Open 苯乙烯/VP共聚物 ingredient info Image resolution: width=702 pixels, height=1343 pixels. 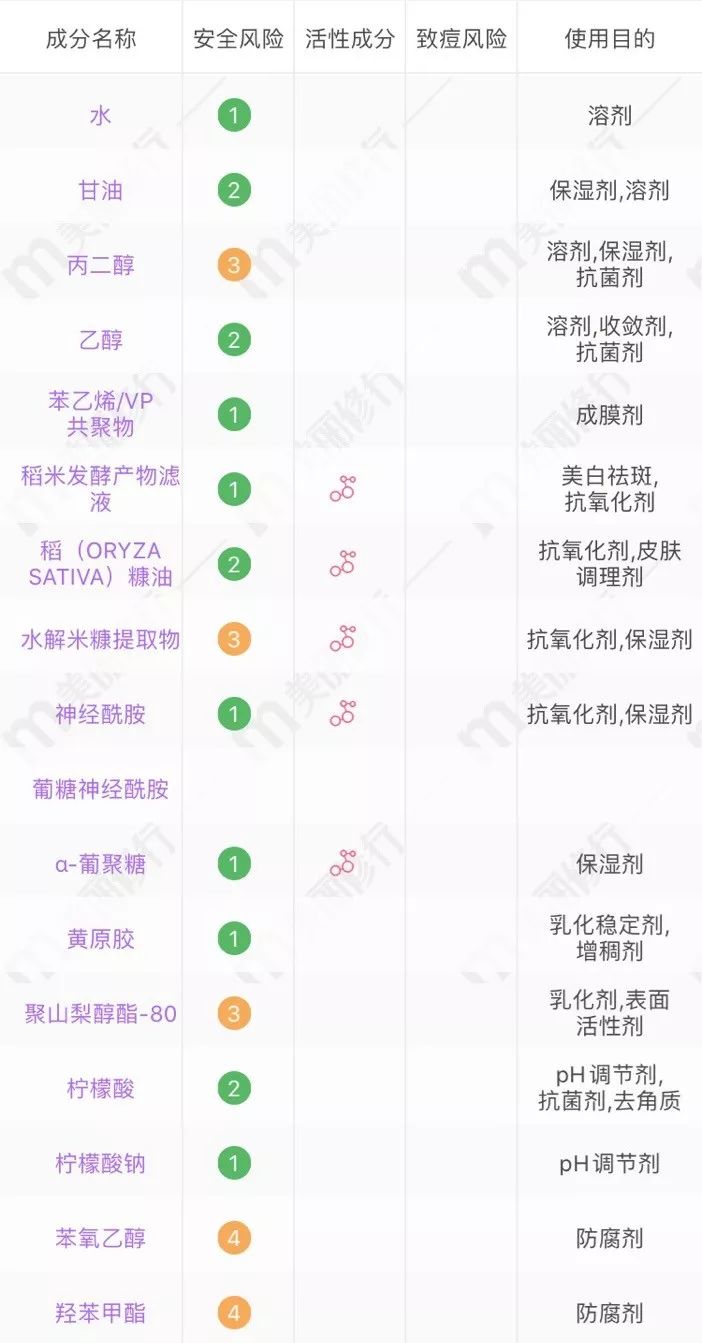[x=100, y=414]
